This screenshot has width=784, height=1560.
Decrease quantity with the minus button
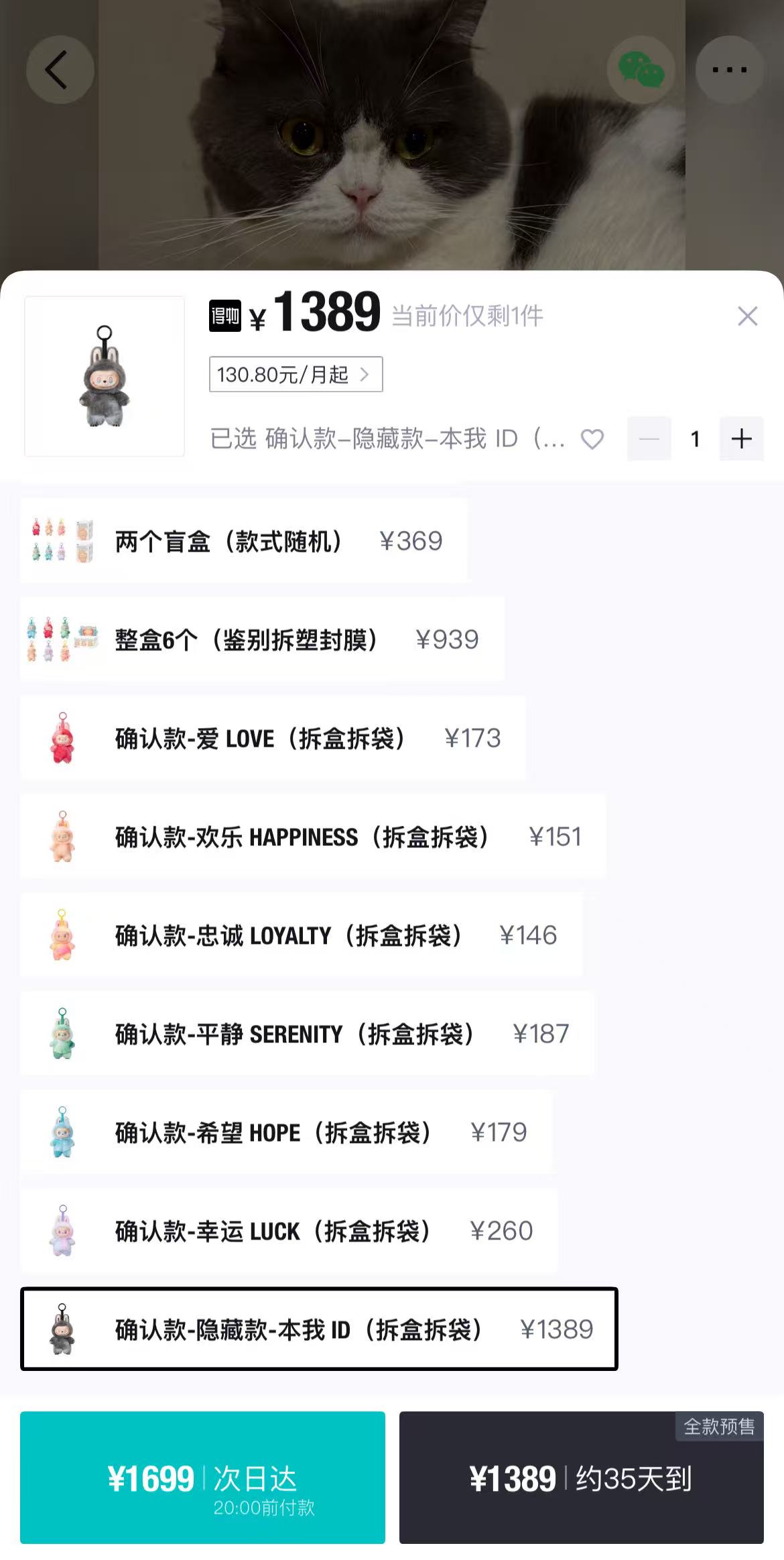(x=649, y=438)
